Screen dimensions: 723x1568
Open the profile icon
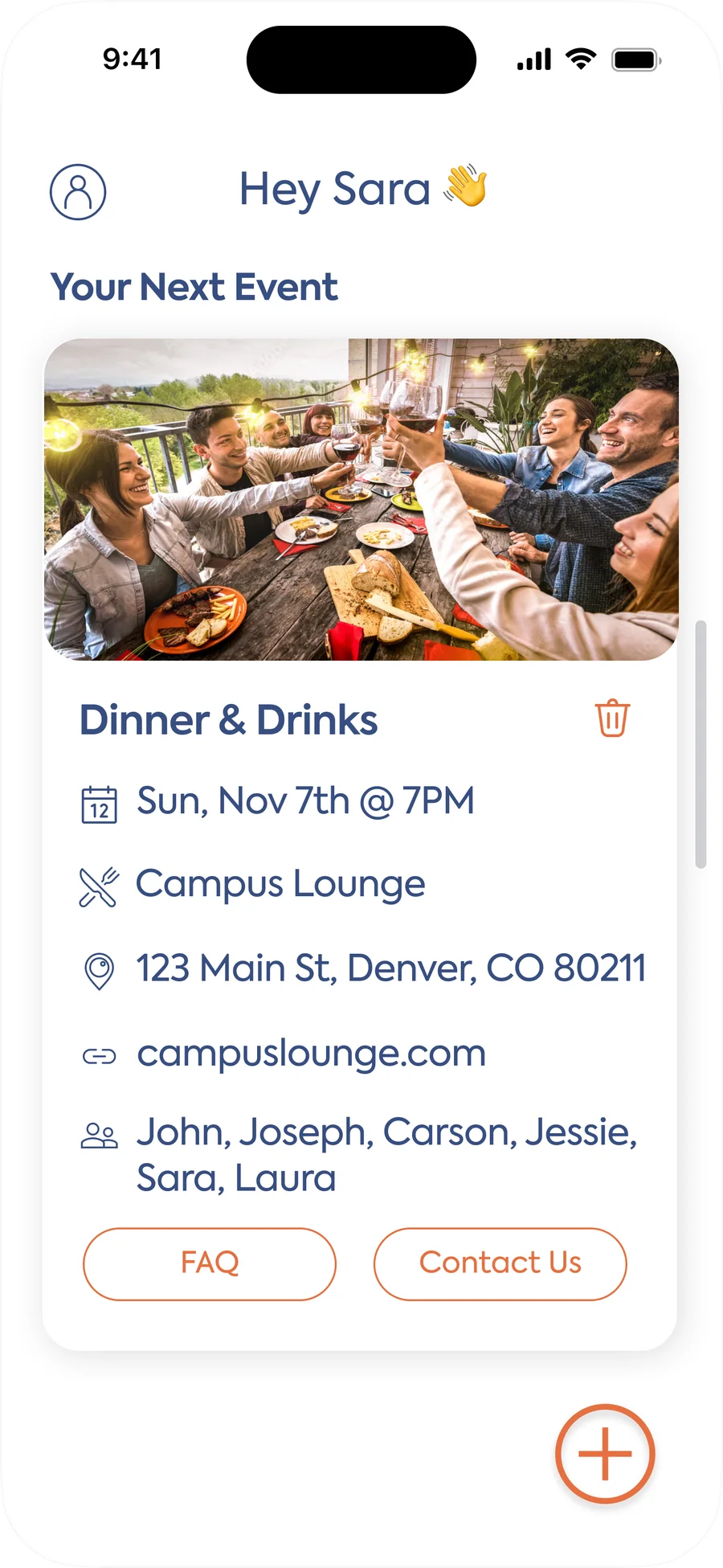78,192
